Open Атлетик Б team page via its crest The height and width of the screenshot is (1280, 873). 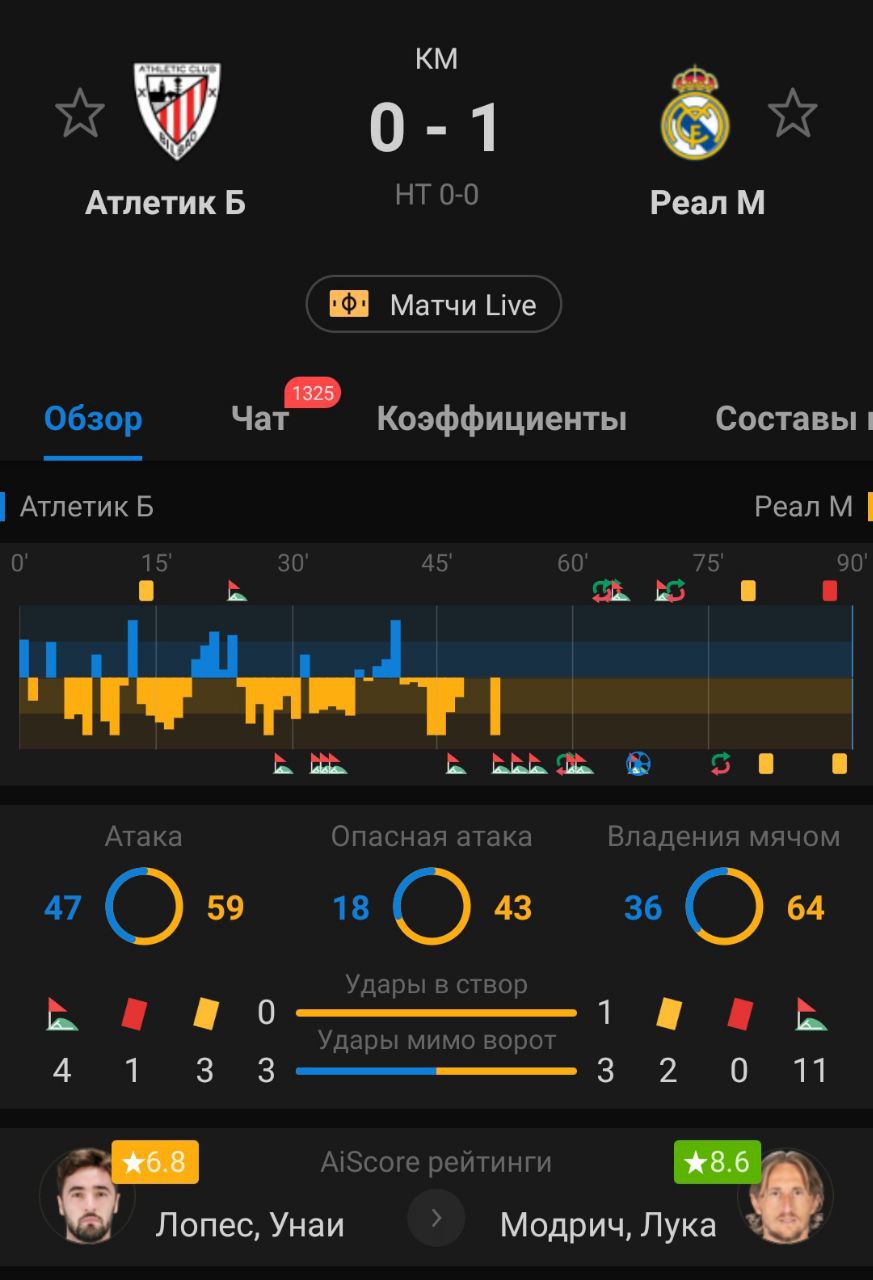tap(177, 112)
